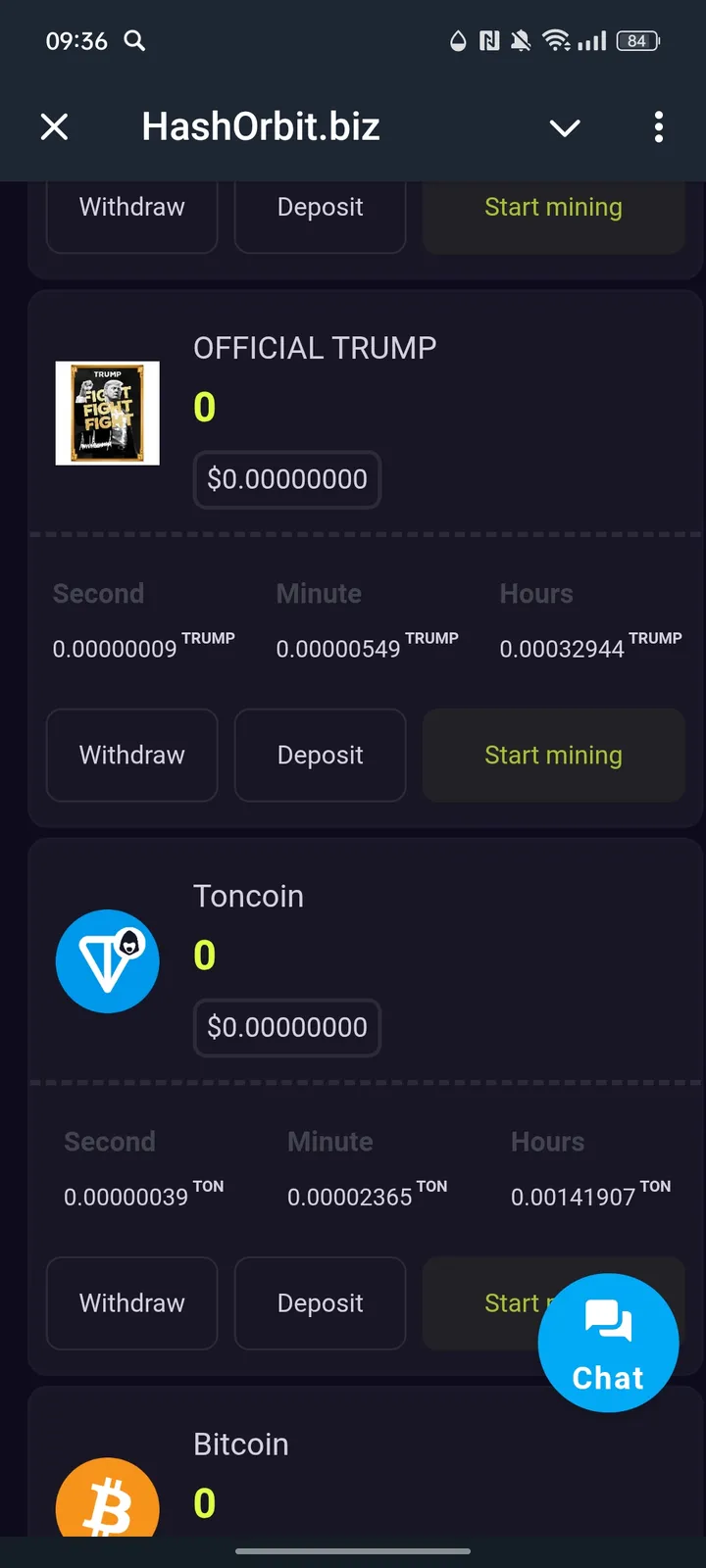Open the three-dot overflow menu
Screen dimensions: 706x1568
pyautogui.click(x=658, y=126)
